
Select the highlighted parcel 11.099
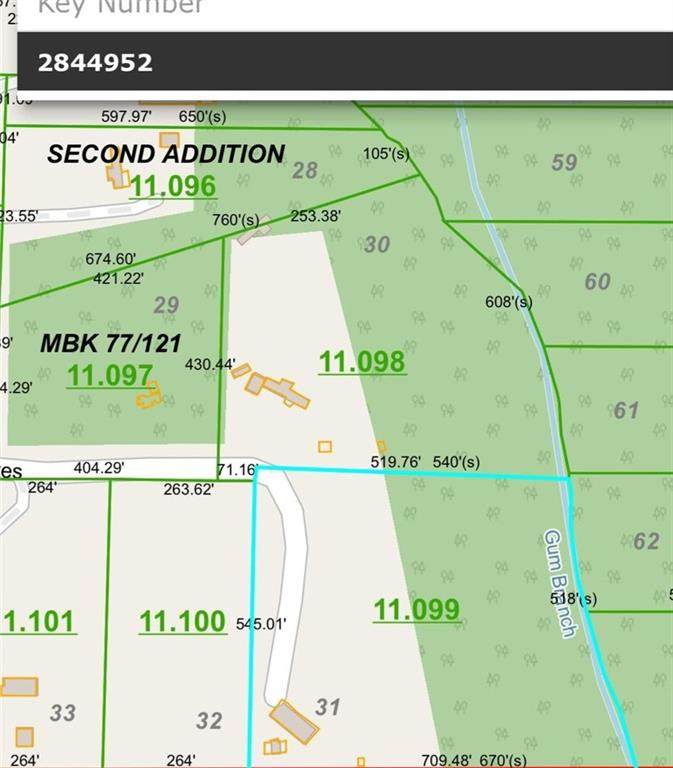416,609
